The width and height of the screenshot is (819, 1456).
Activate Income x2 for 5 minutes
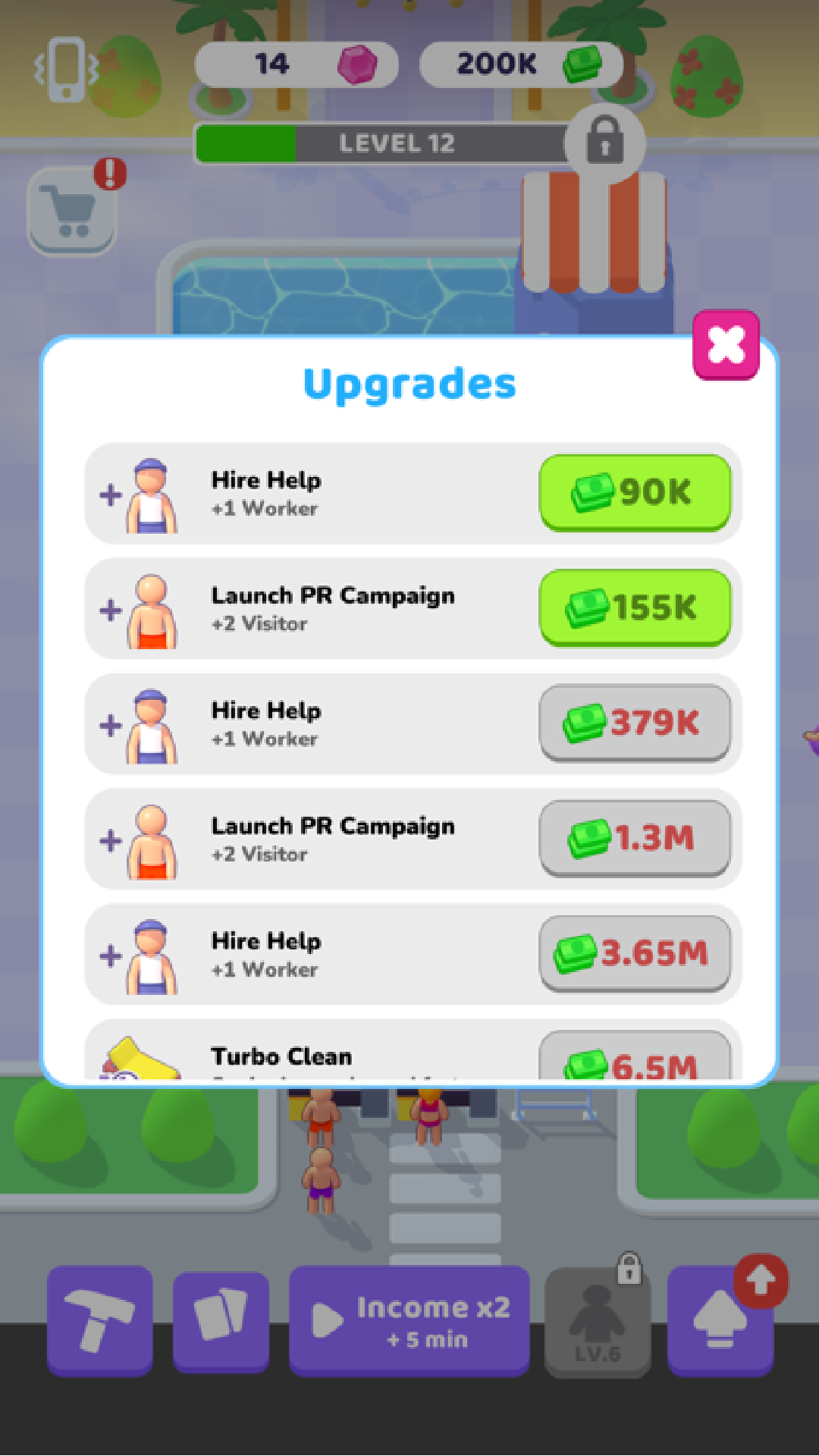409,1321
